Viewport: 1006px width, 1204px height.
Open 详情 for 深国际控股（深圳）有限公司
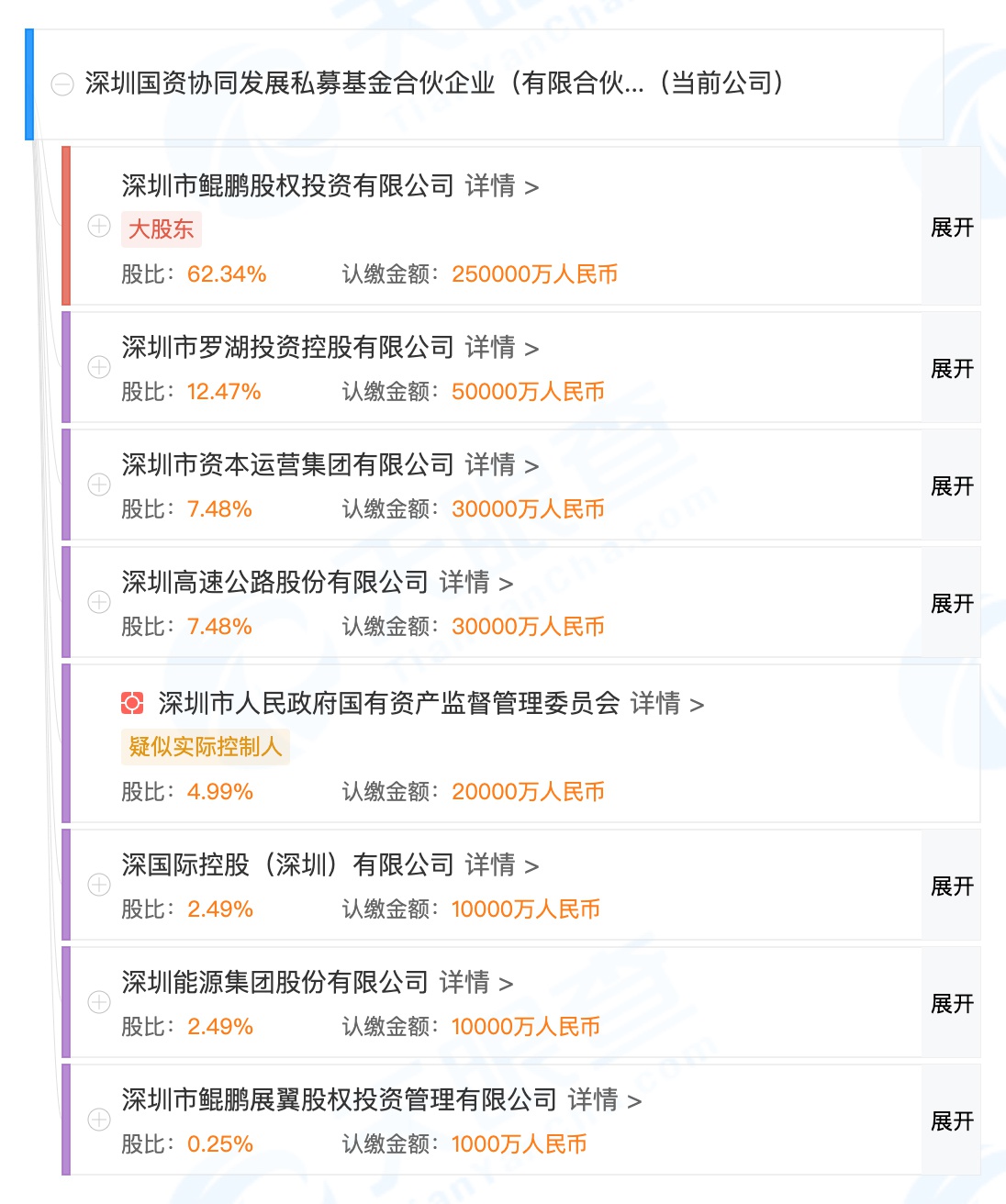click(501, 865)
